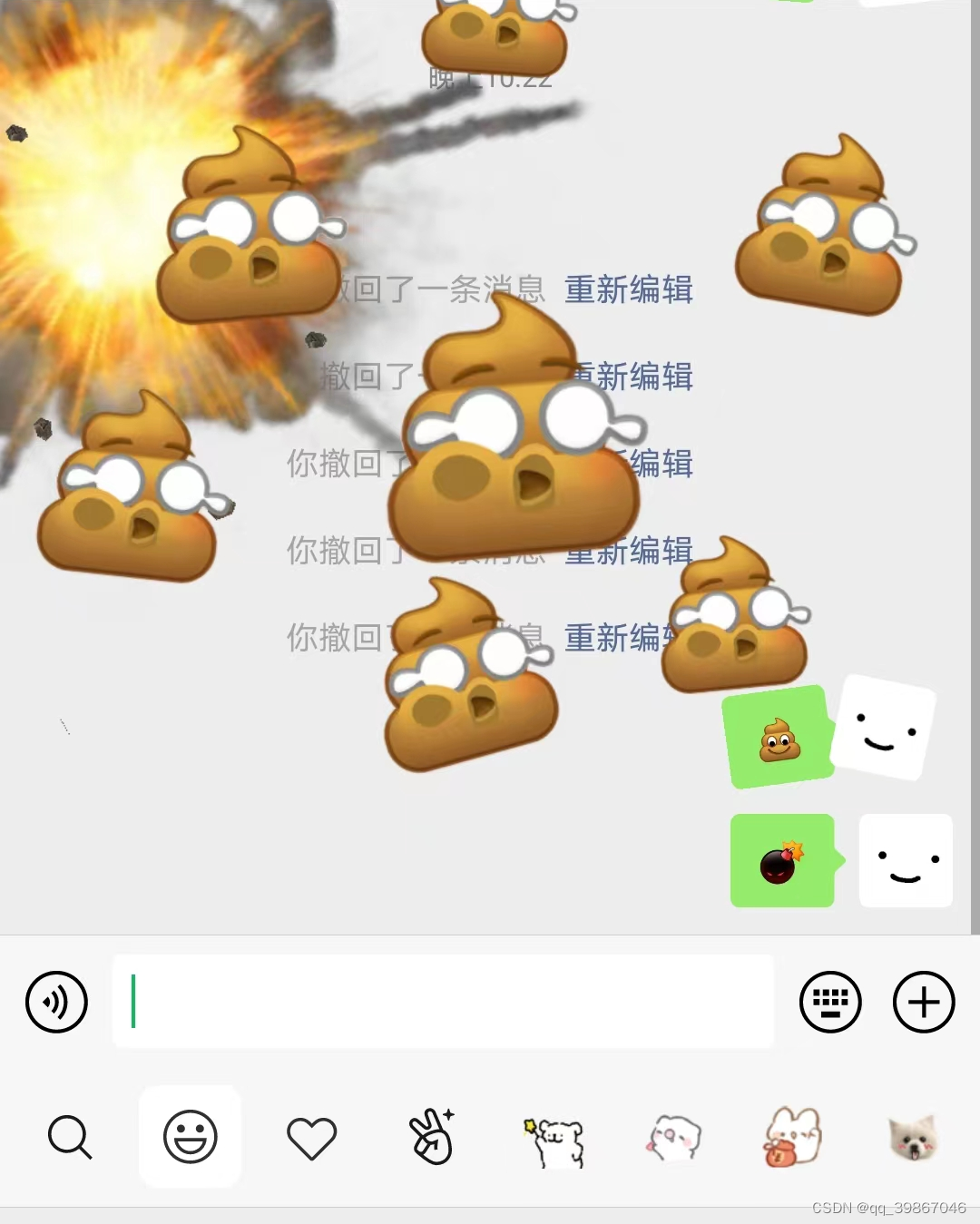Viewport: 980px width, 1224px height.
Task: Switch to voice message input
Action: tap(56, 1002)
